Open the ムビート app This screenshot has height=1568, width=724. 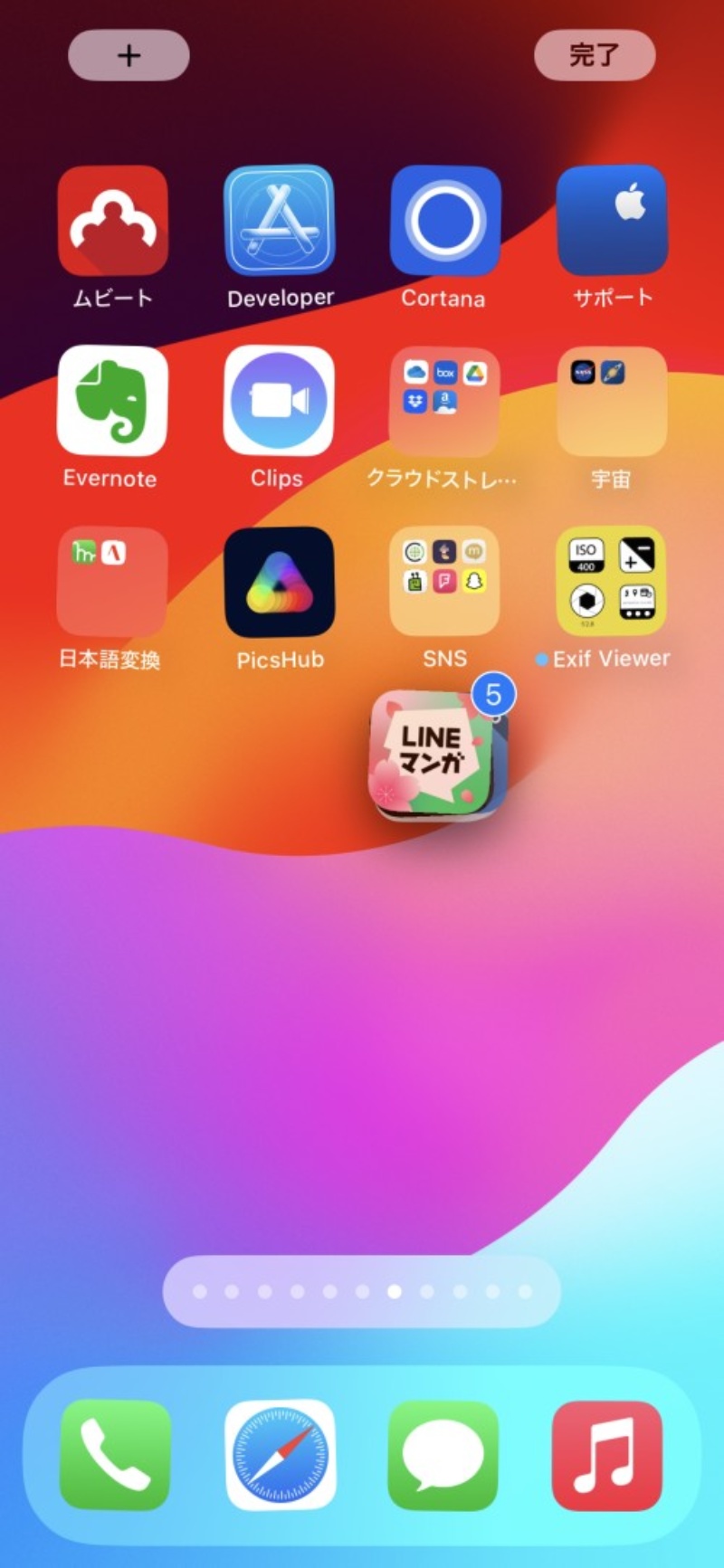(x=112, y=221)
